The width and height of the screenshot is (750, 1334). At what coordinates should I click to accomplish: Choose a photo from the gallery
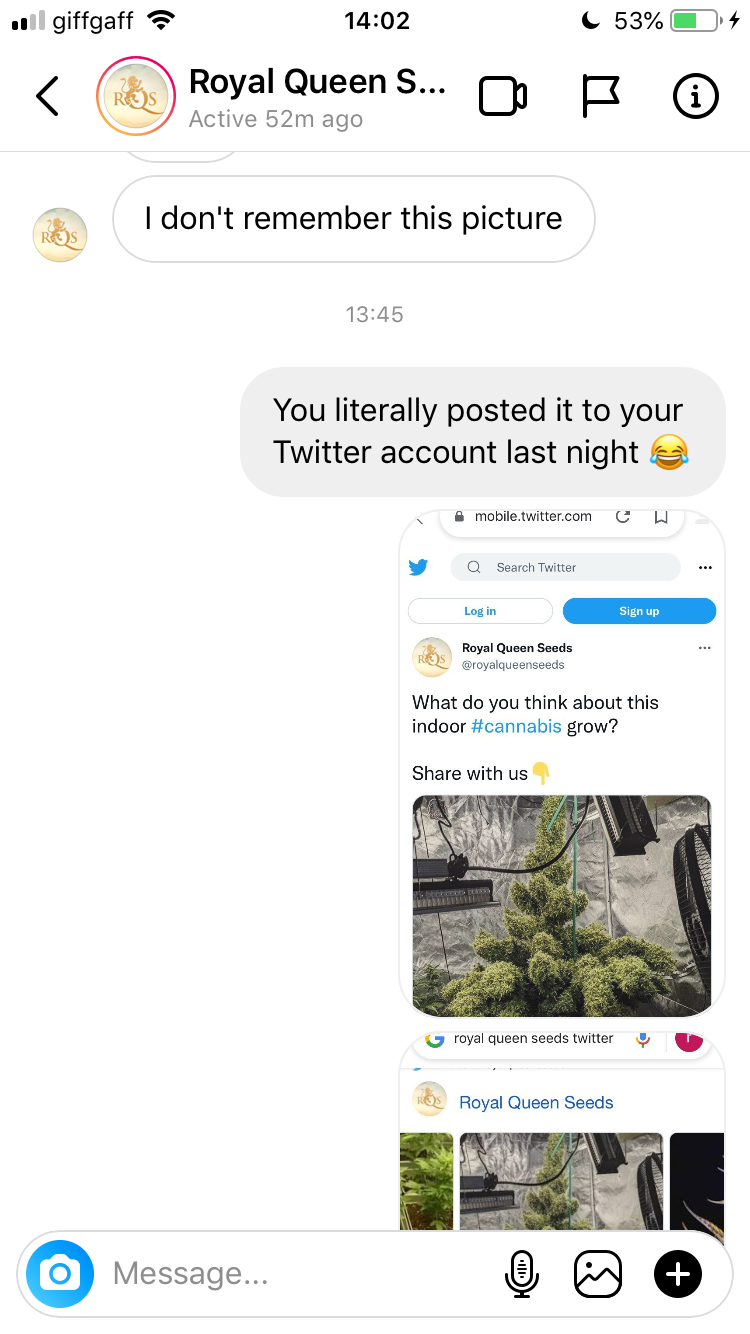[598, 1274]
